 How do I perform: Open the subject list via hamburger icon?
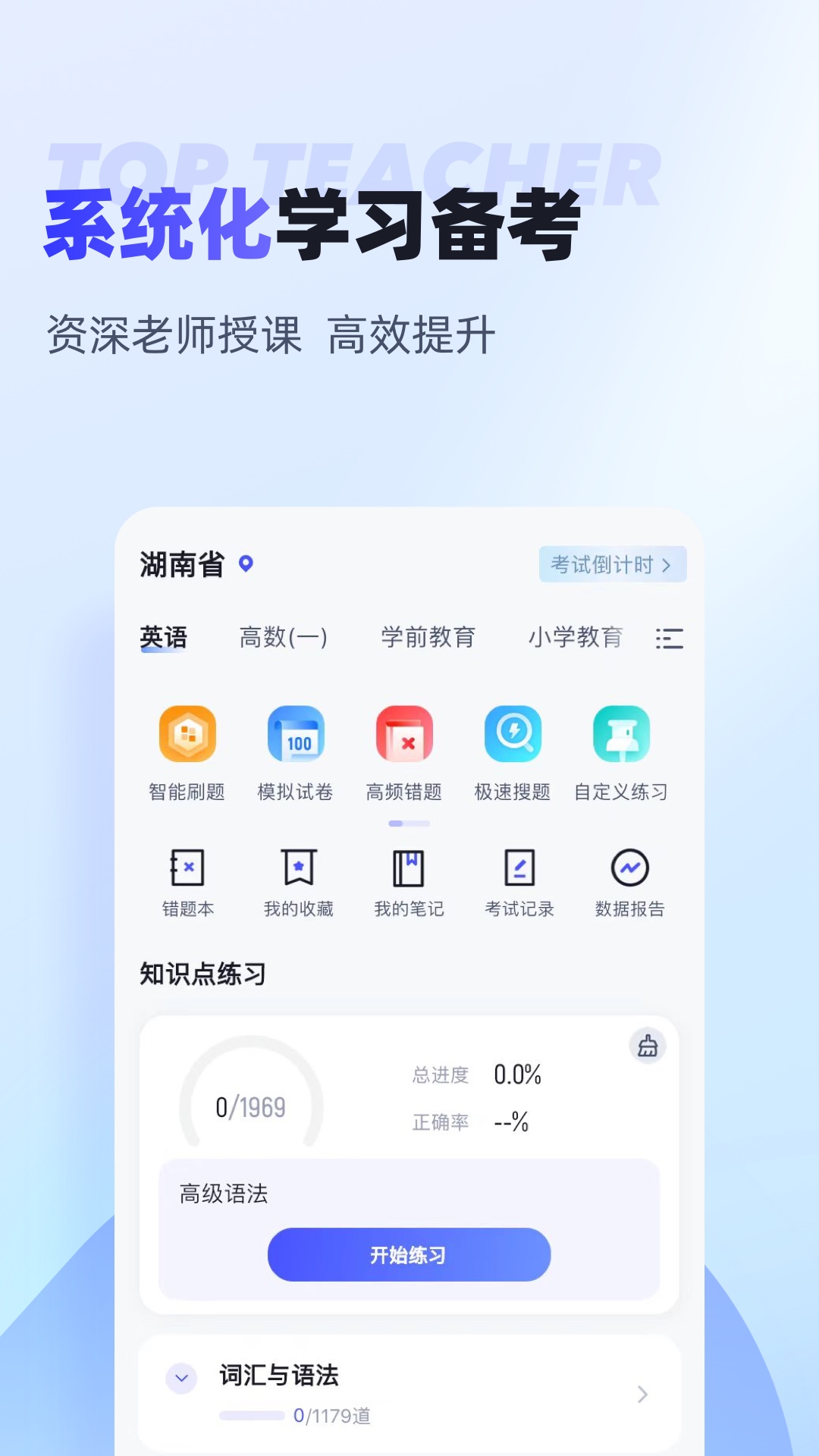click(x=670, y=639)
